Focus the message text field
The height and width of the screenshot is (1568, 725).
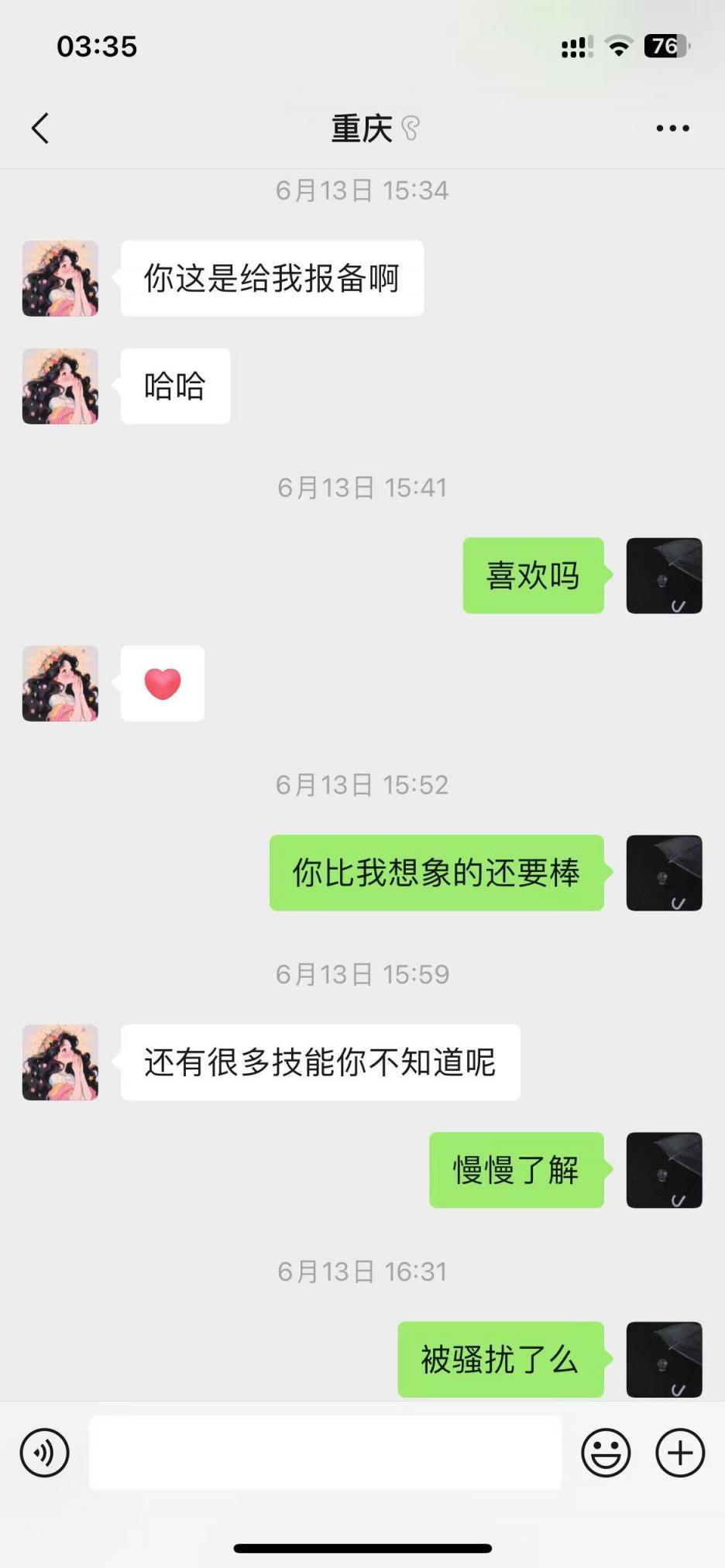coord(325,1453)
